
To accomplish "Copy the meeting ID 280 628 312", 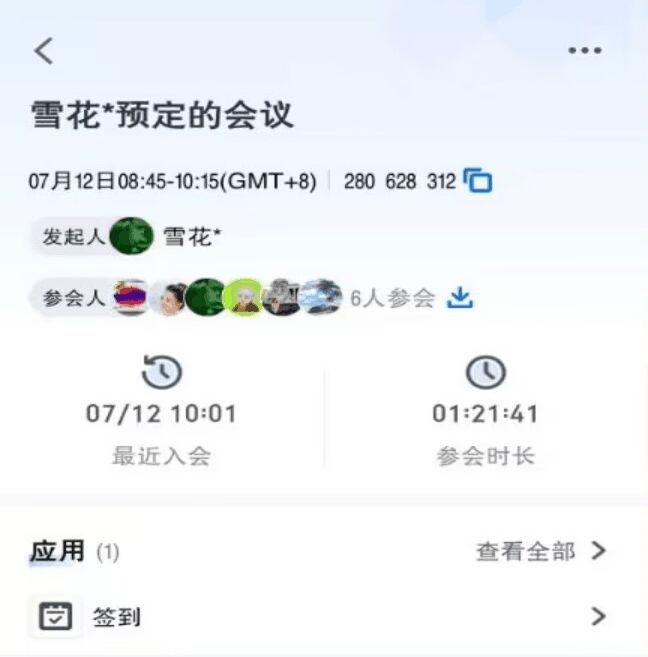I will [x=479, y=182].
